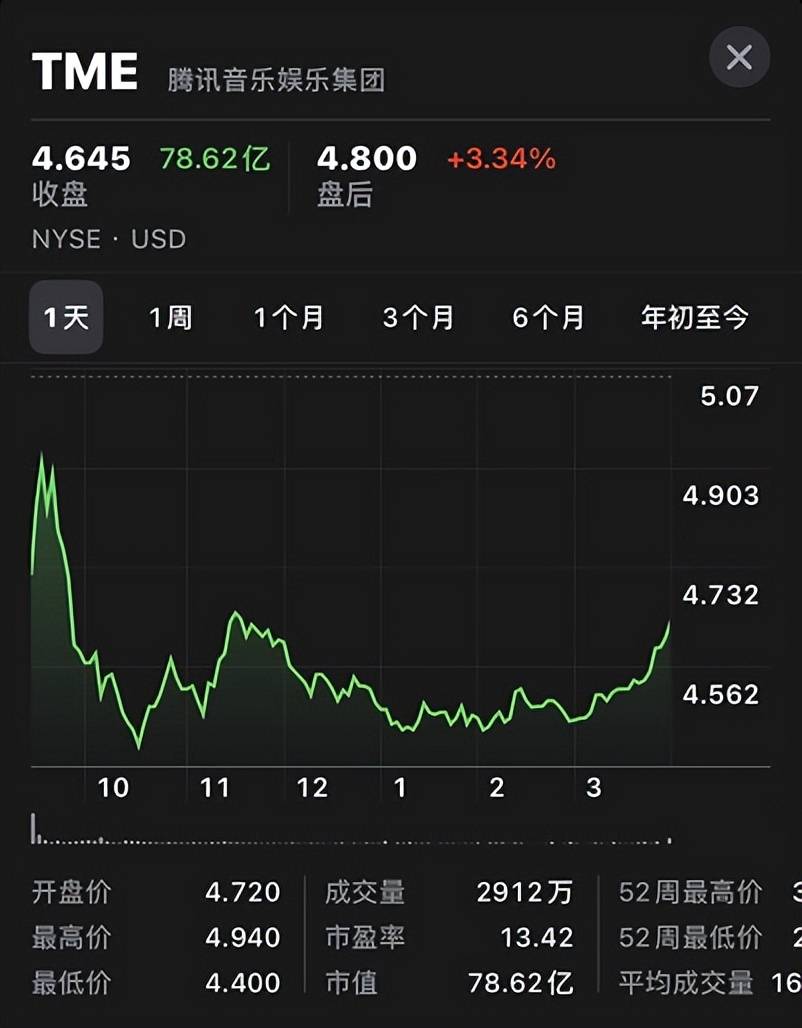The height and width of the screenshot is (1028, 802).
Task: Open the 1个月 price chart
Action: tap(290, 317)
